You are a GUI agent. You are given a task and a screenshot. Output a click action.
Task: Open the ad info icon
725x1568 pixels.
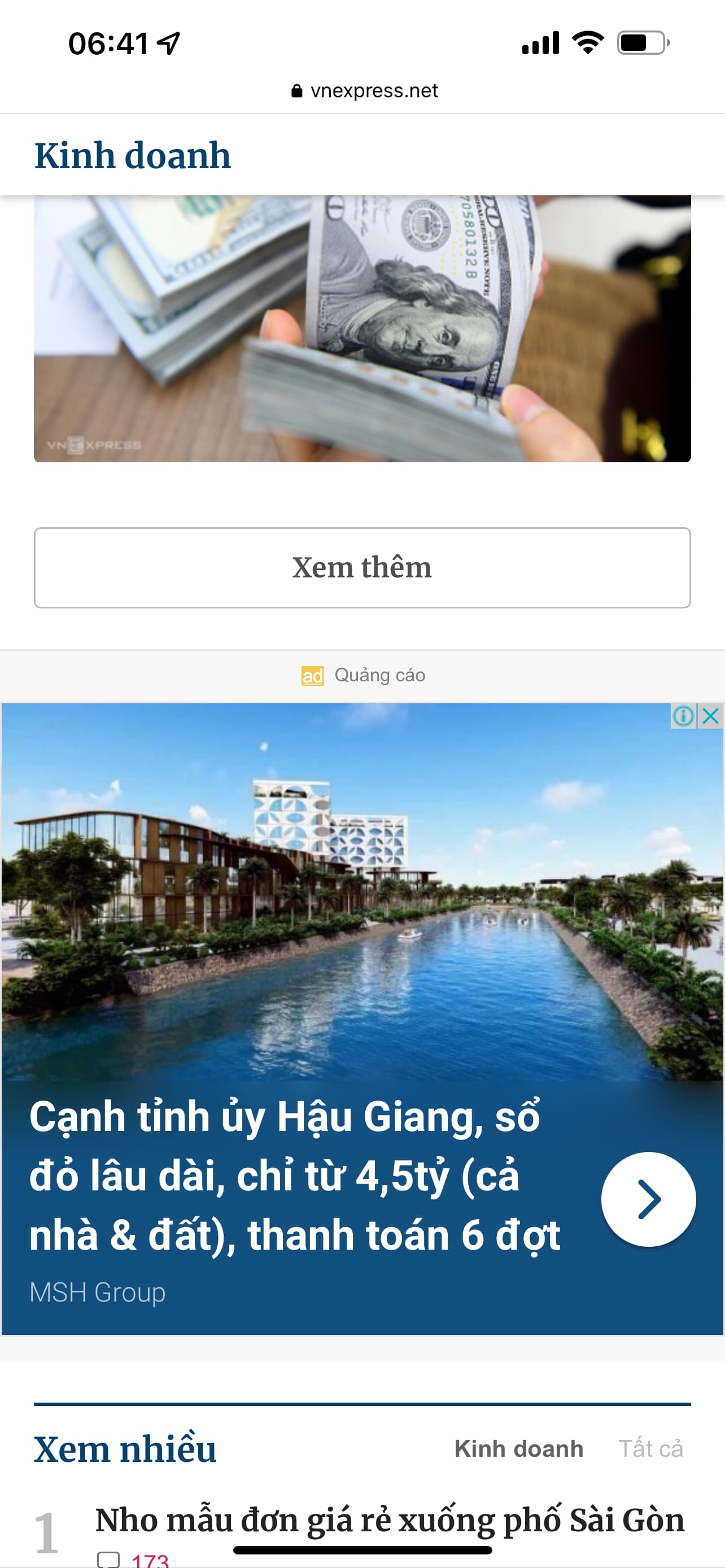pos(684,716)
